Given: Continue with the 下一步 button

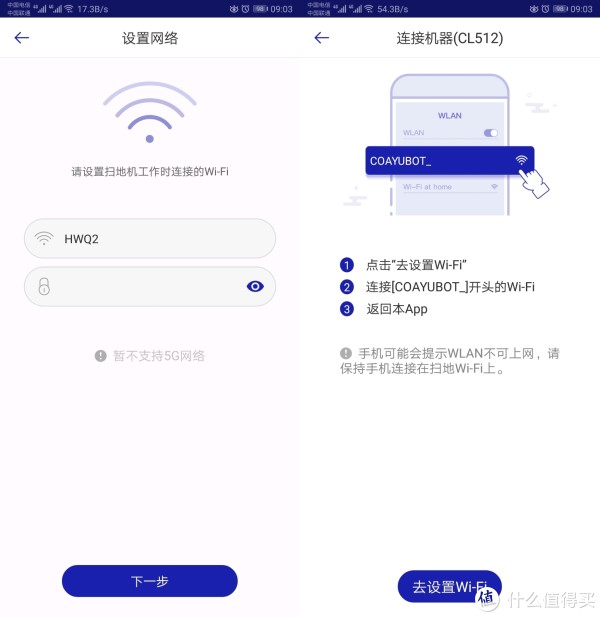Looking at the screenshot, I should 149,581.
